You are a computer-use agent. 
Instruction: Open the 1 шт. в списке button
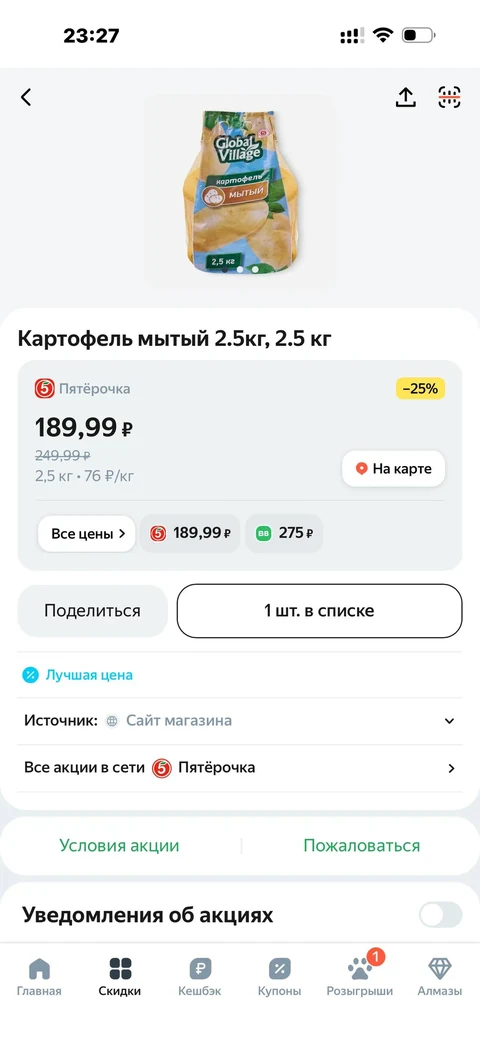(319, 611)
